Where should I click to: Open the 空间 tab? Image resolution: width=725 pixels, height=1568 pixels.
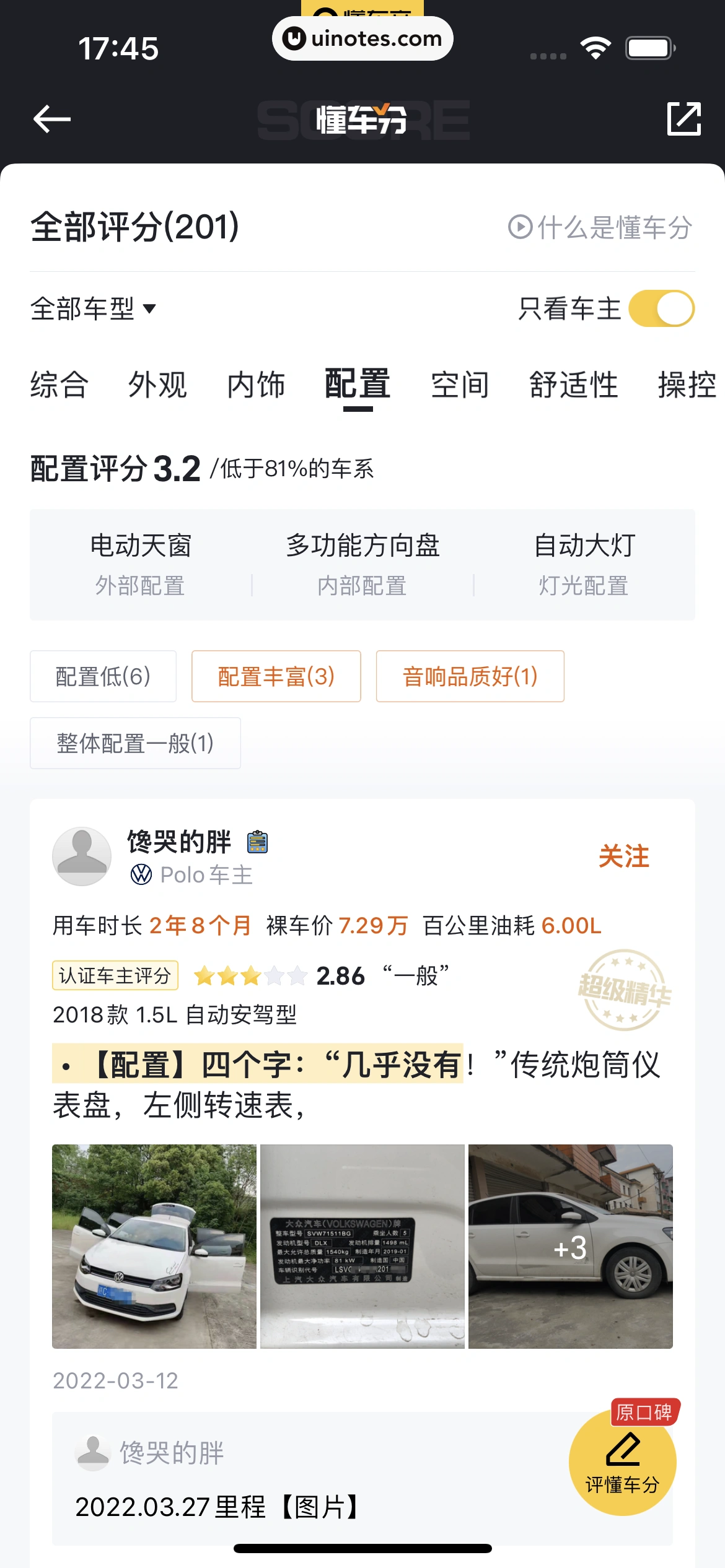point(460,385)
